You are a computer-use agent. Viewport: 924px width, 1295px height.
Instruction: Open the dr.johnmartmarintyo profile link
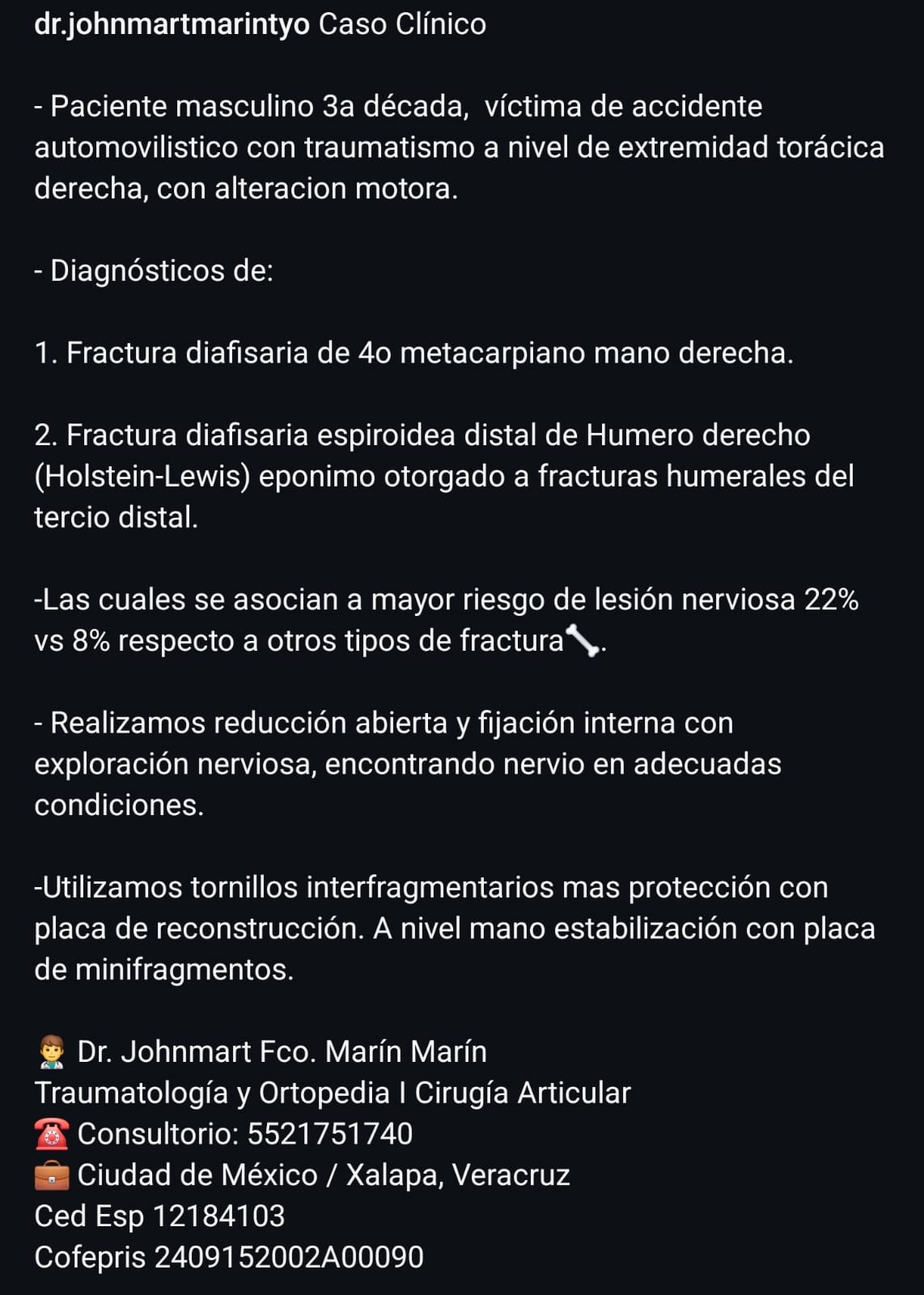172,24
